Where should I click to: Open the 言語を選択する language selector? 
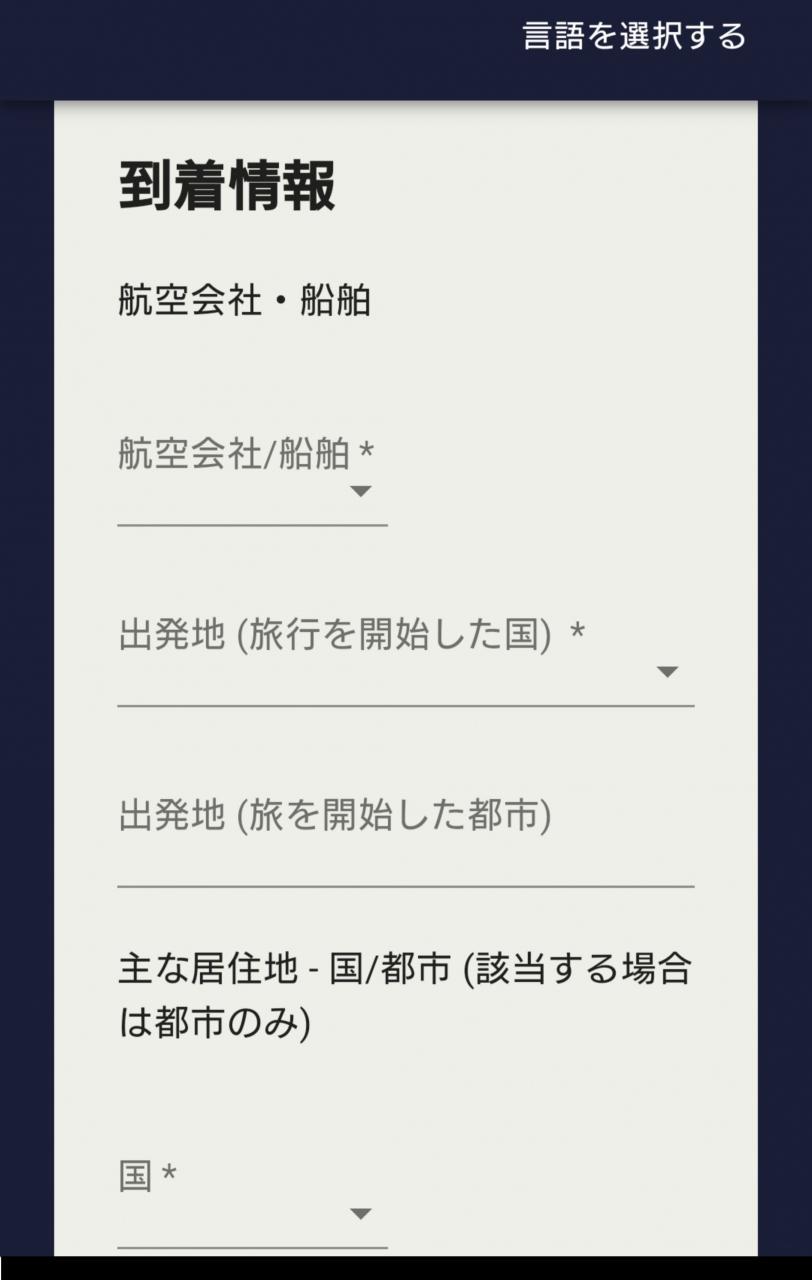click(634, 36)
